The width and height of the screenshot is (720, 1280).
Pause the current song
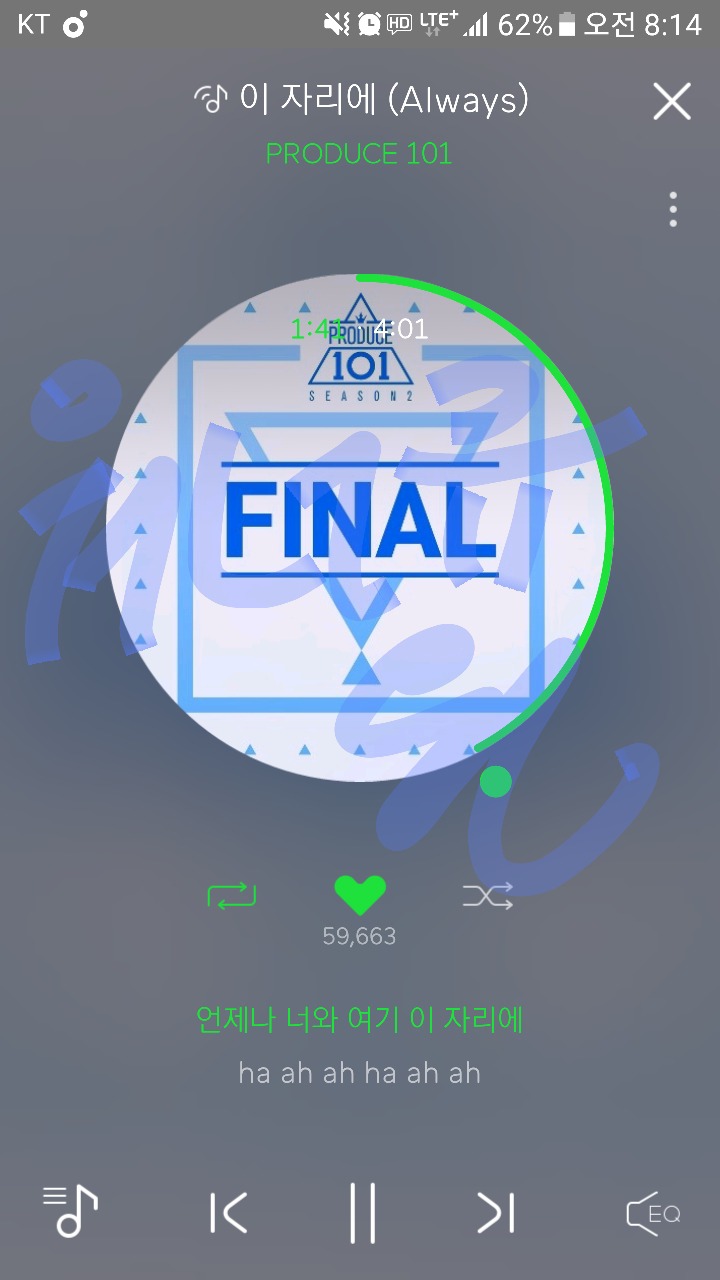362,1213
